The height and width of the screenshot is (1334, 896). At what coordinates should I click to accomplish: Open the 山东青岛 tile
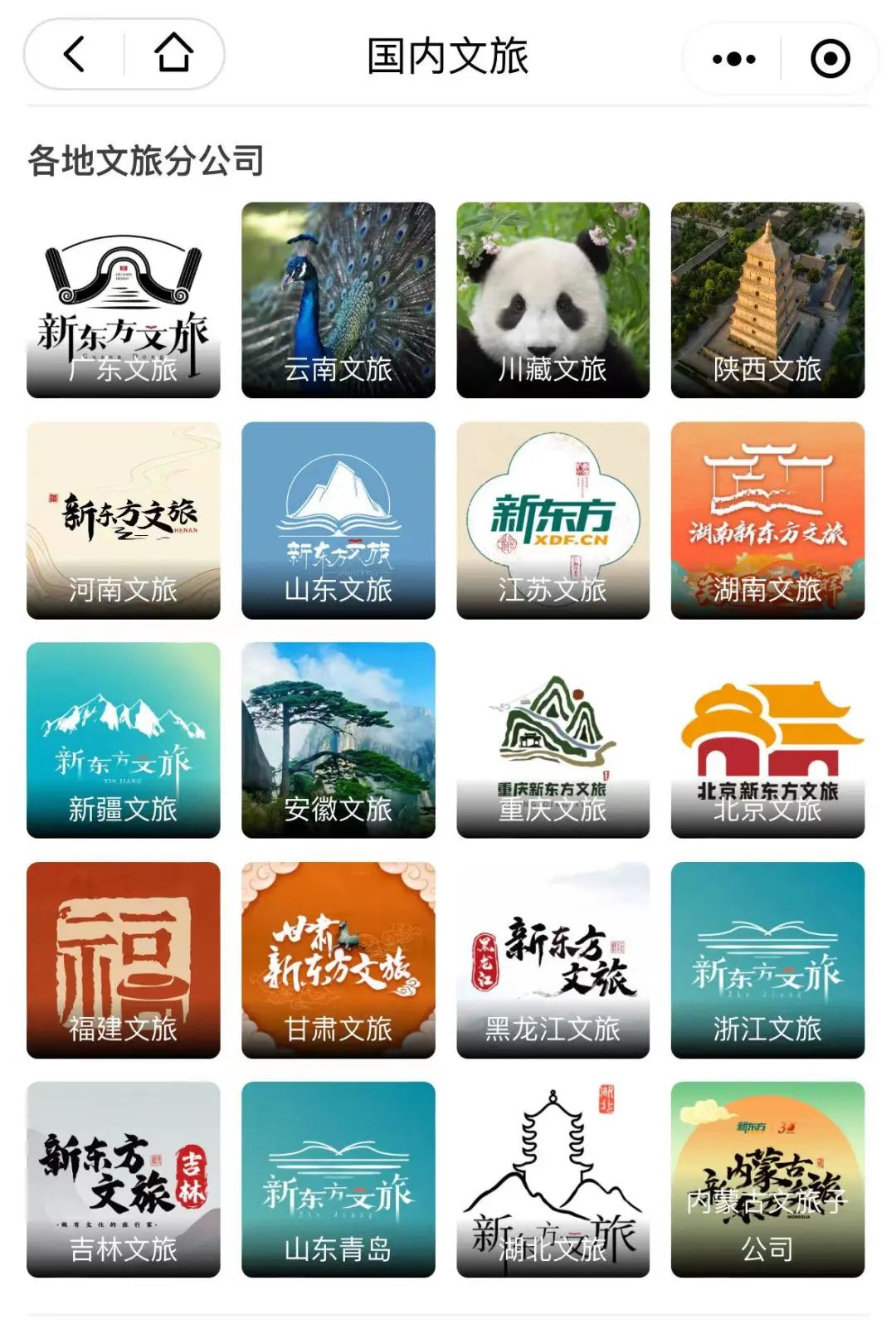click(x=338, y=1179)
